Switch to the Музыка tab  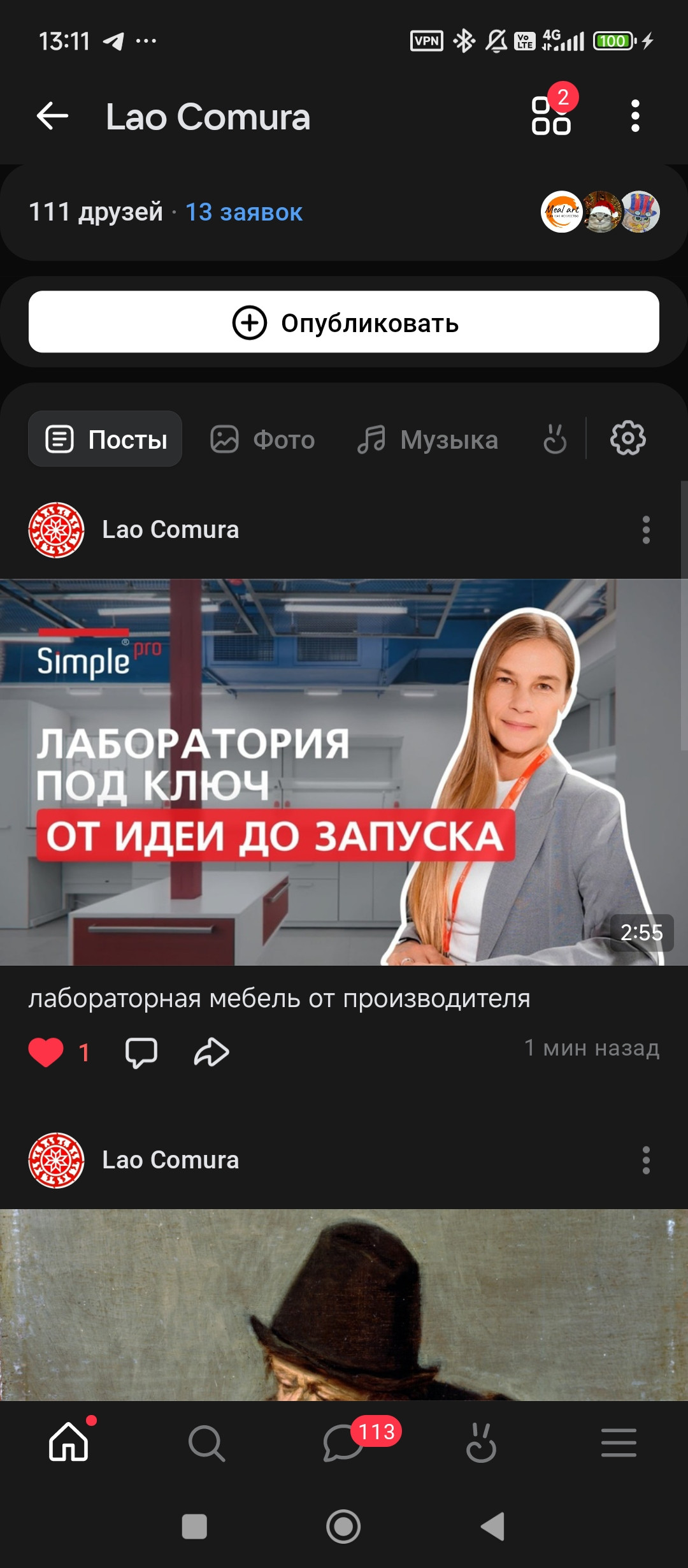(428, 440)
